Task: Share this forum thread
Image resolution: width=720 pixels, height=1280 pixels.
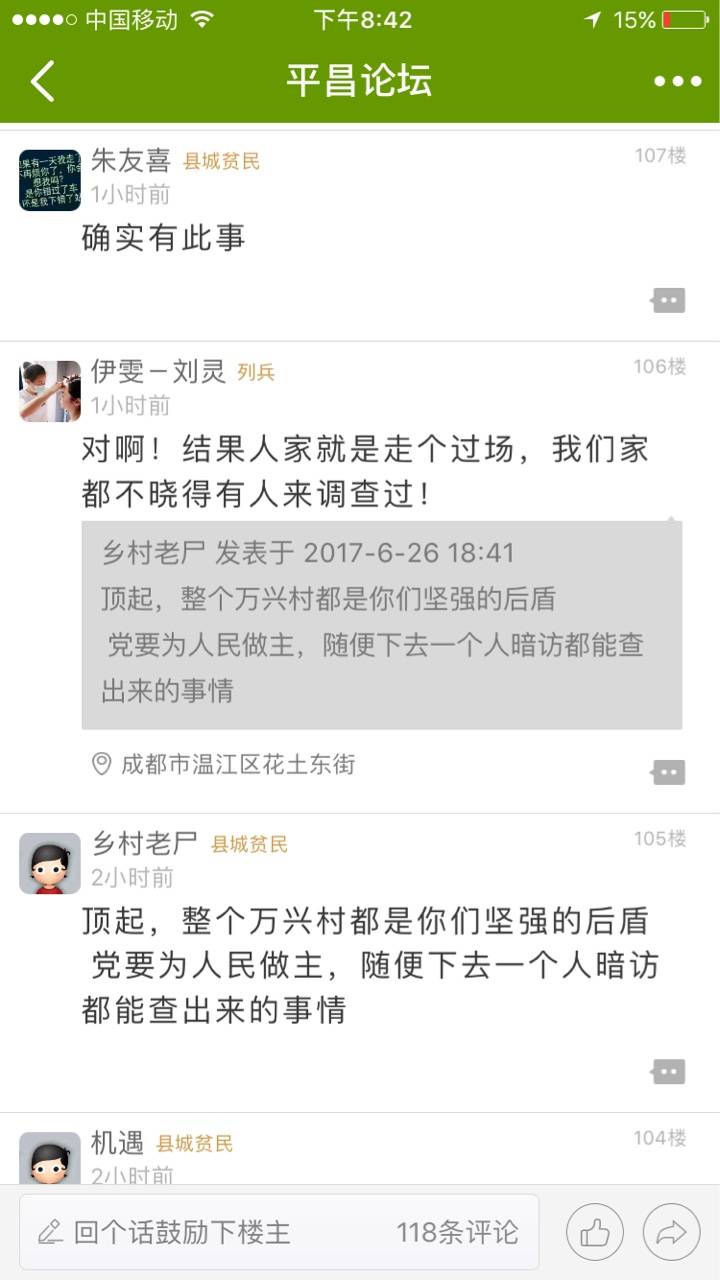Action: point(671,1232)
